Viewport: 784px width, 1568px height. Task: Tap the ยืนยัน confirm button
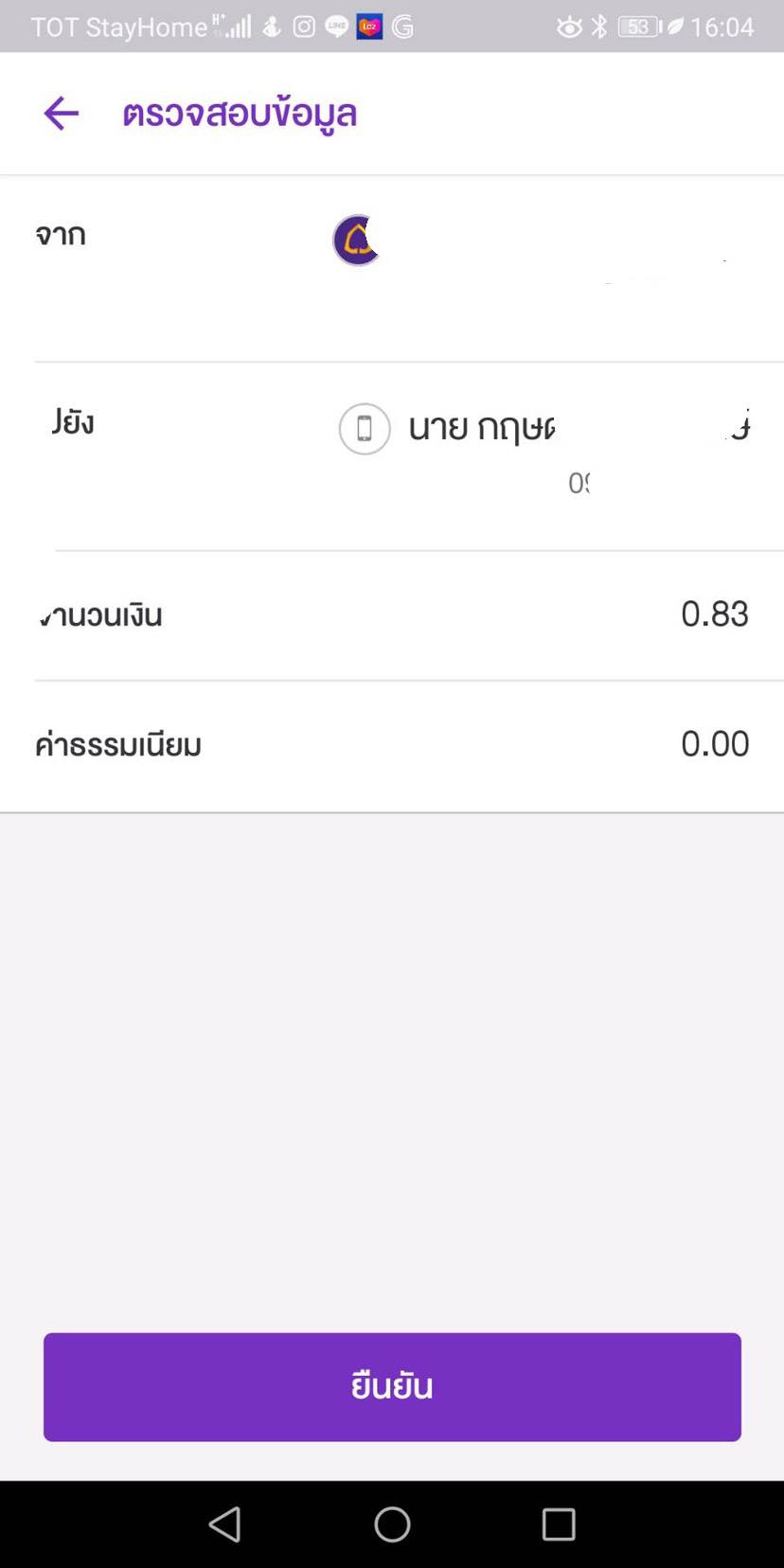[x=392, y=1386]
